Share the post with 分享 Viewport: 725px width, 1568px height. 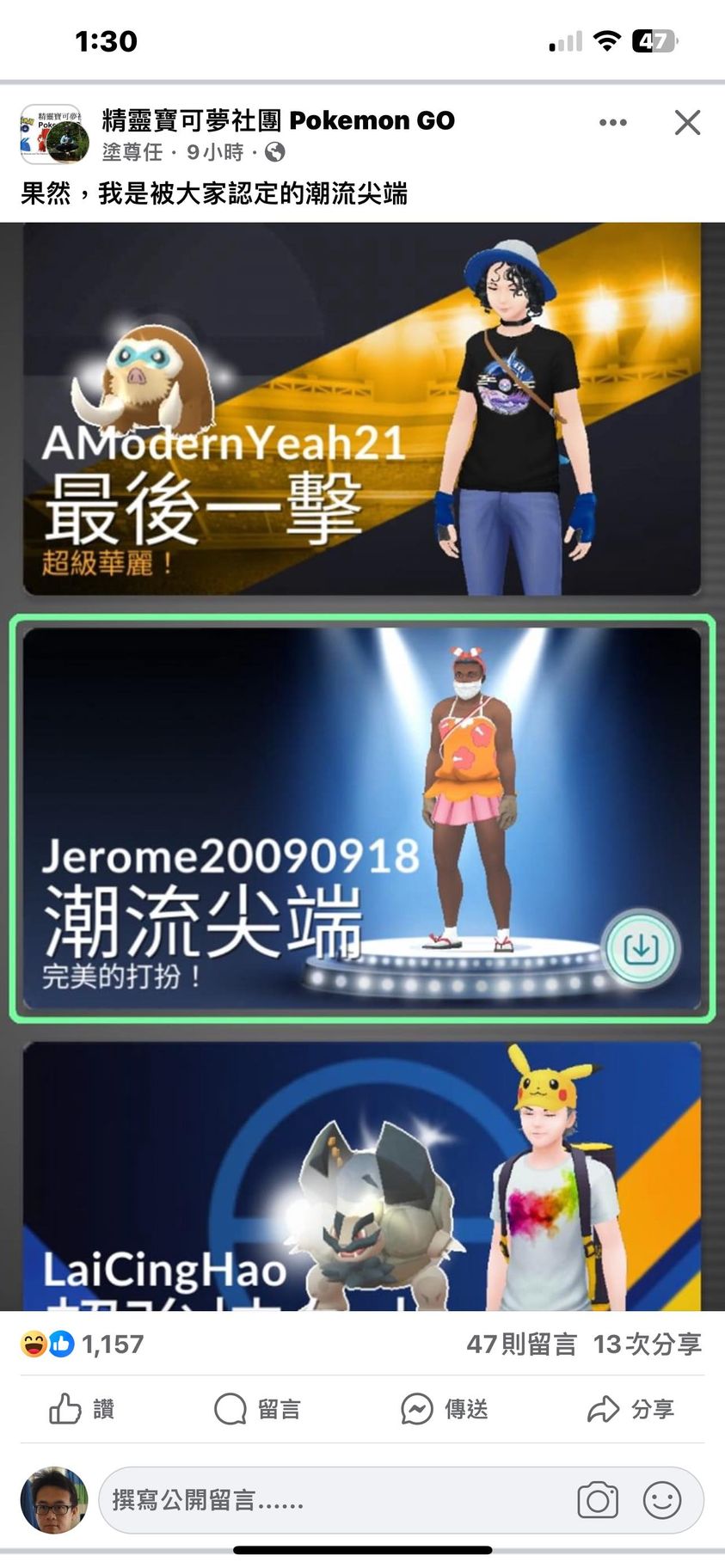(630, 1409)
